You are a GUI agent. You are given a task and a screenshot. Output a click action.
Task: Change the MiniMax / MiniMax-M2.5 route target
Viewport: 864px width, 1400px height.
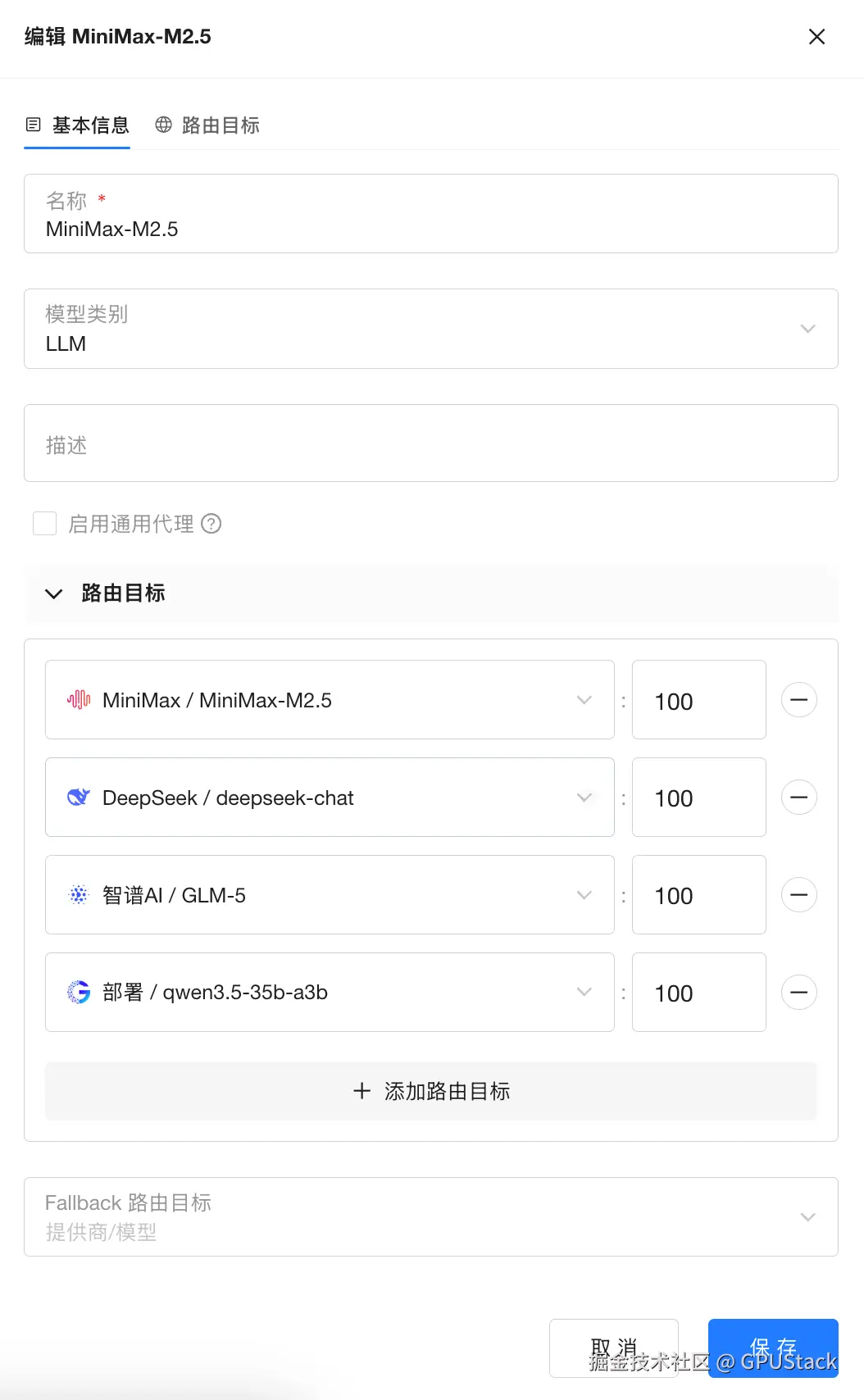pos(330,700)
